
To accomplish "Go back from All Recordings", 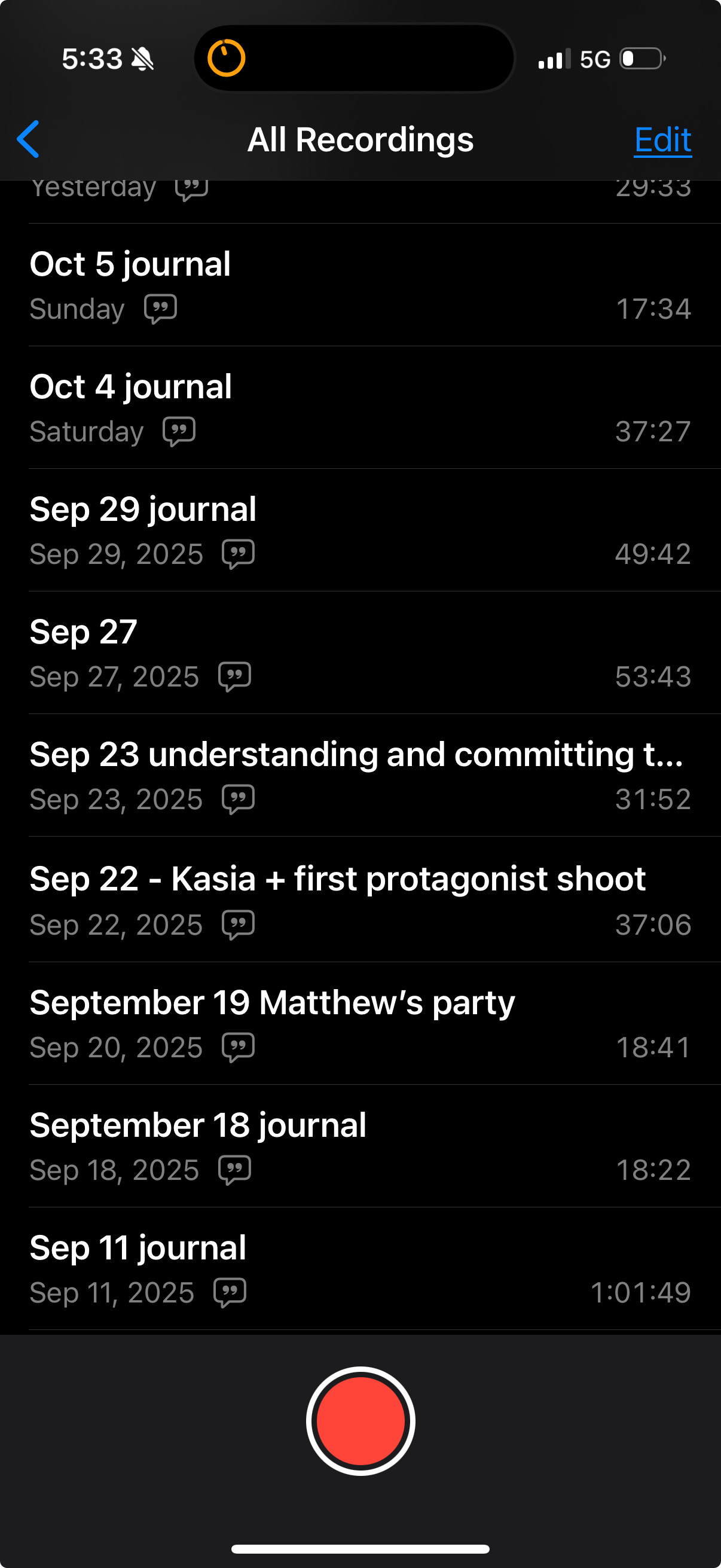I will [x=29, y=139].
